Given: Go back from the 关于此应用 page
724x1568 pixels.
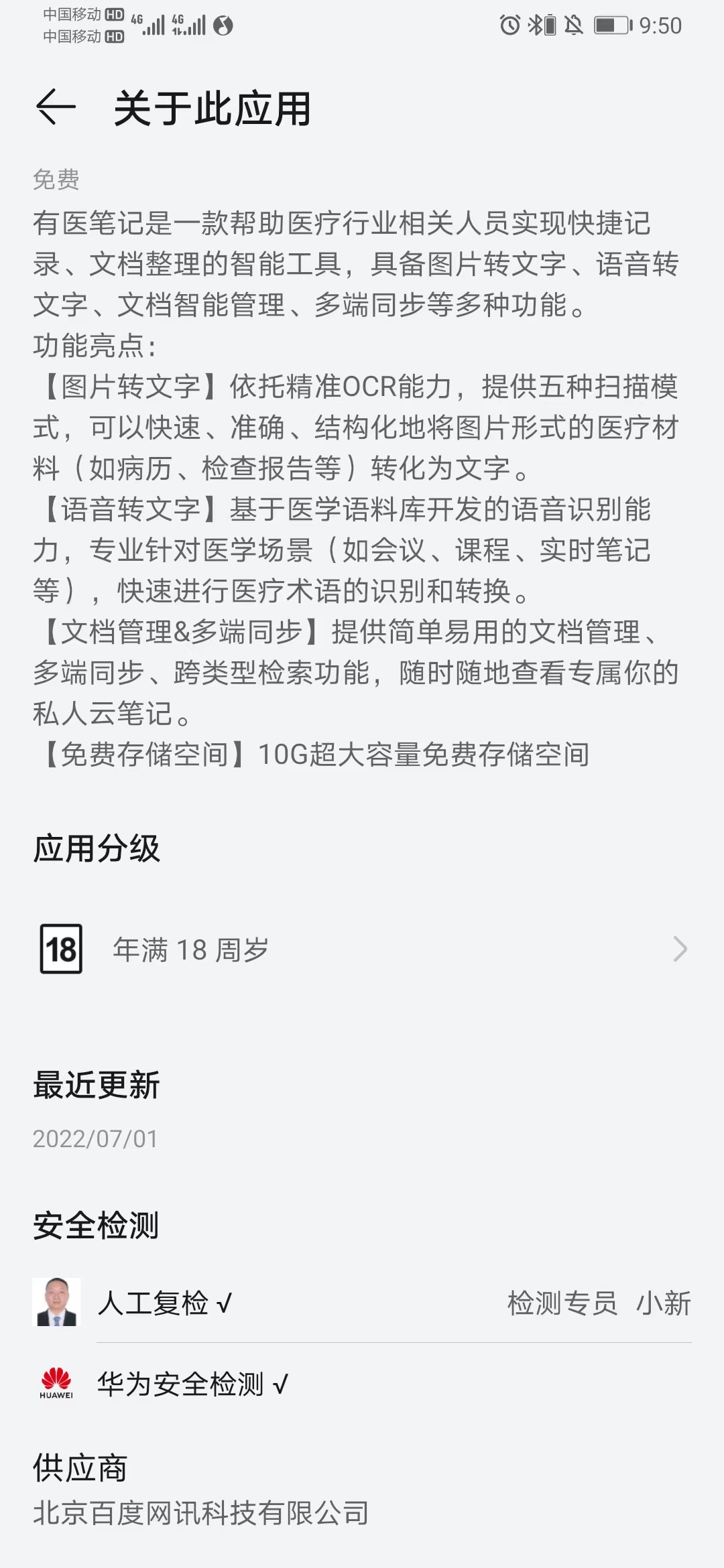Looking at the screenshot, I should 56,108.
